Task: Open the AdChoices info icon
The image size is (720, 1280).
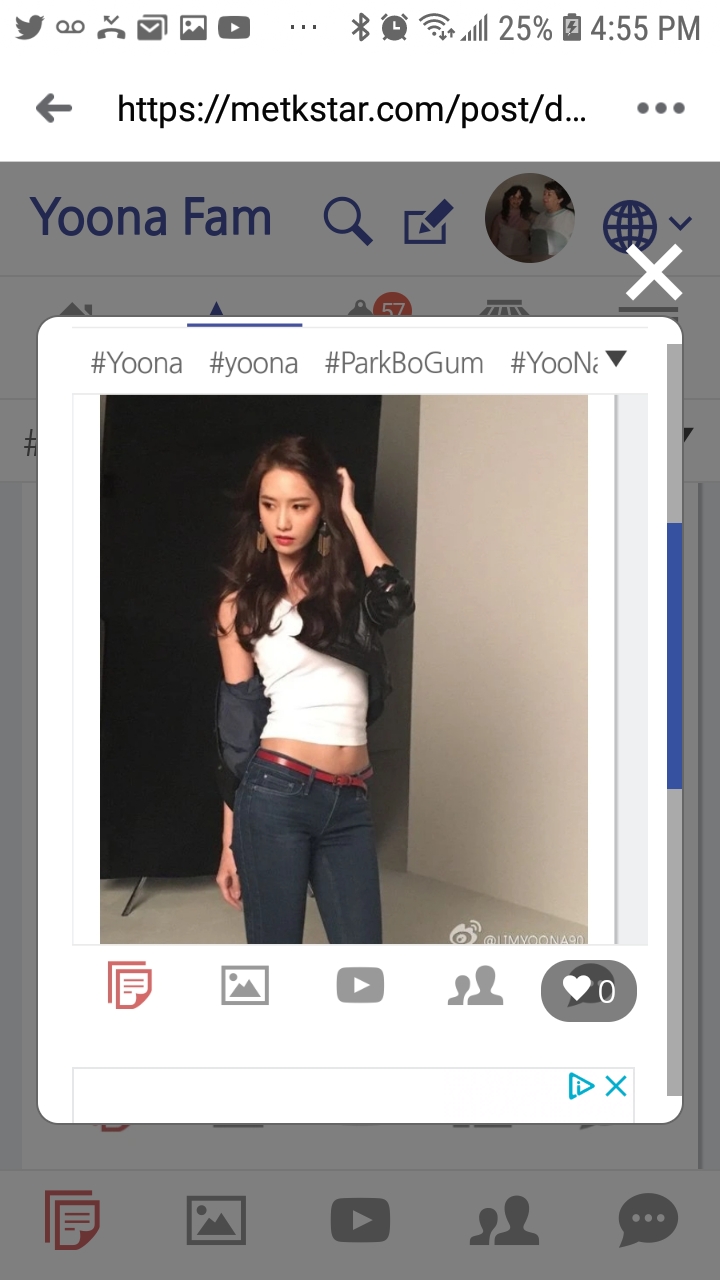Action: tap(581, 1086)
